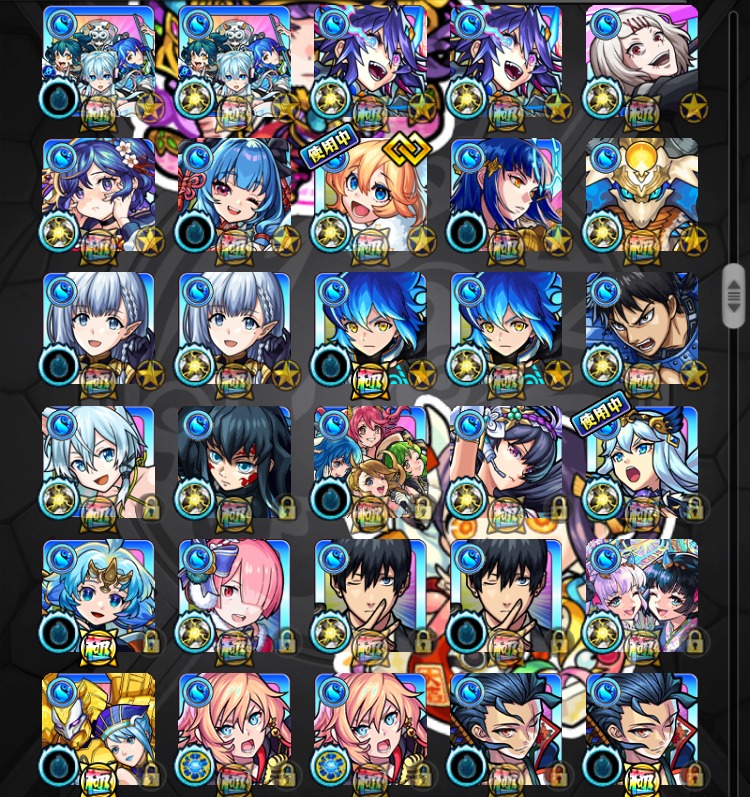Open the purple-haired girl with flower hairpin

[x=98, y=195]
